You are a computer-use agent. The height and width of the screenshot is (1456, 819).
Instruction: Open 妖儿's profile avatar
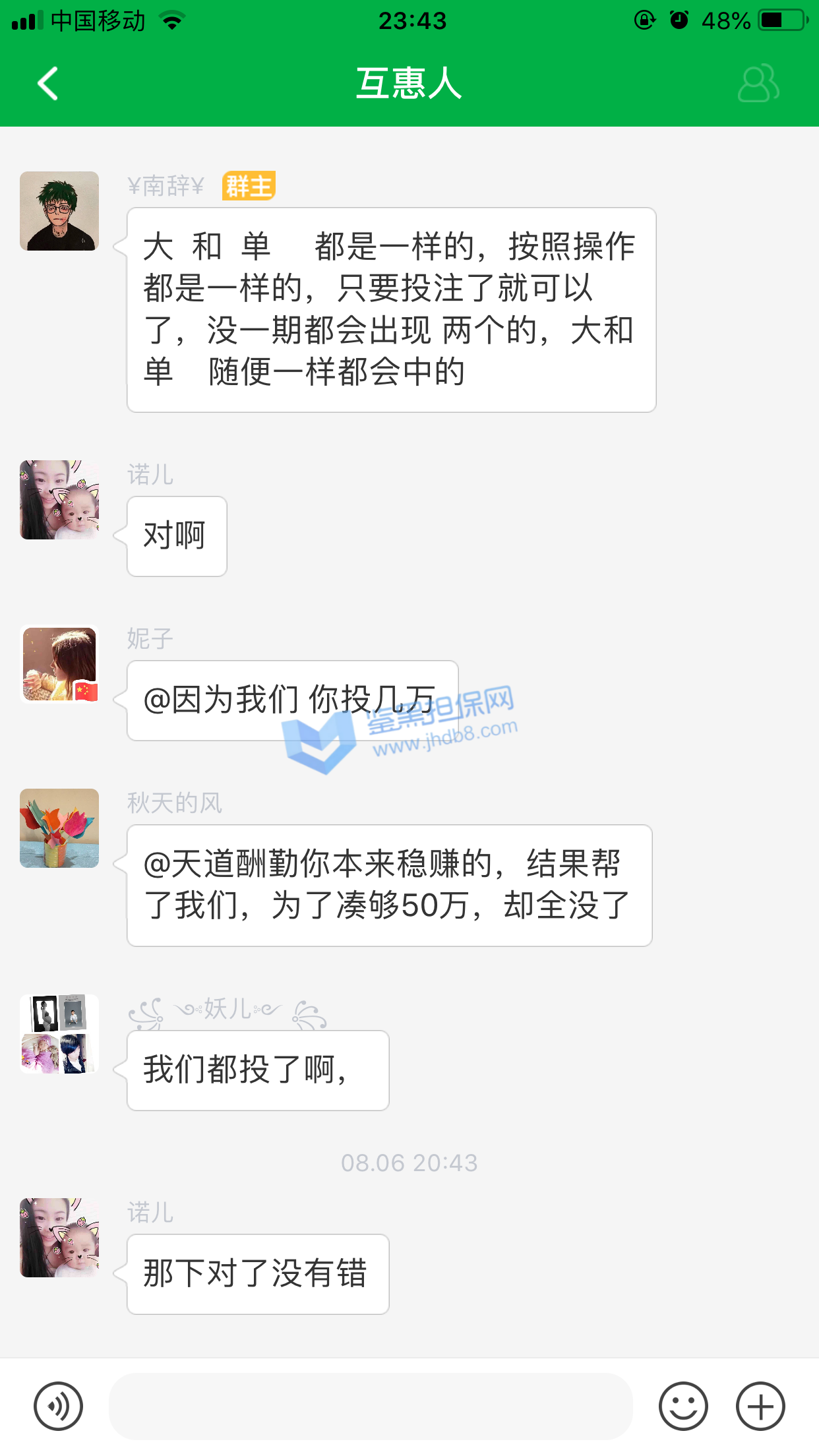click(x=59, y=1034)
